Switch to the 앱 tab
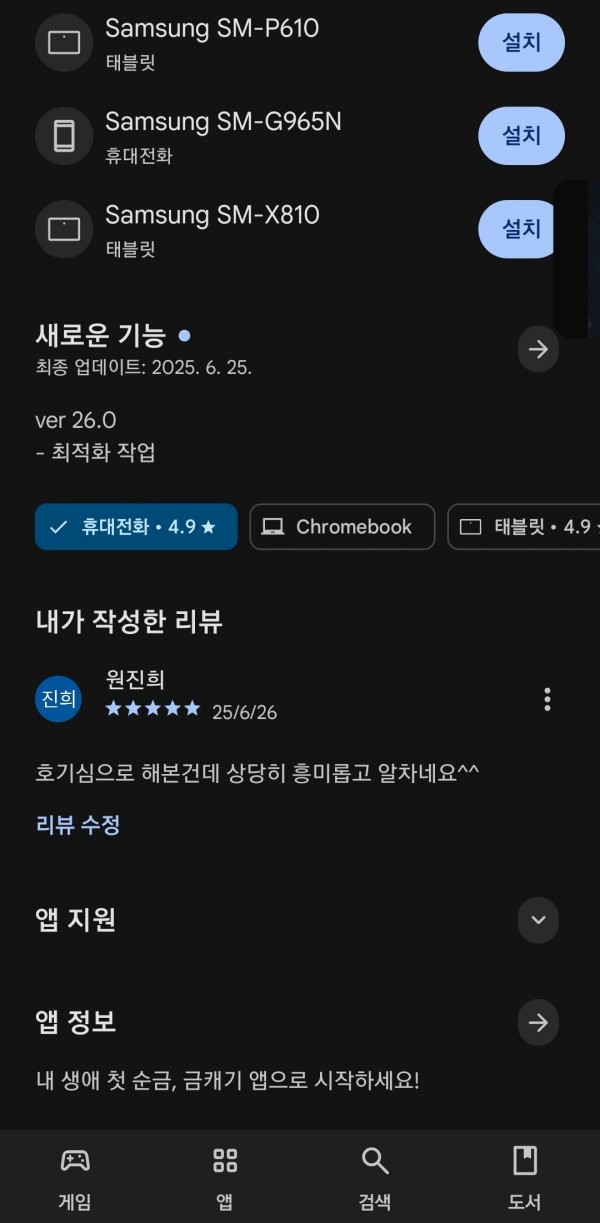The height and width of the screenshot is (1223, 600). click(x=225, y=1178)
